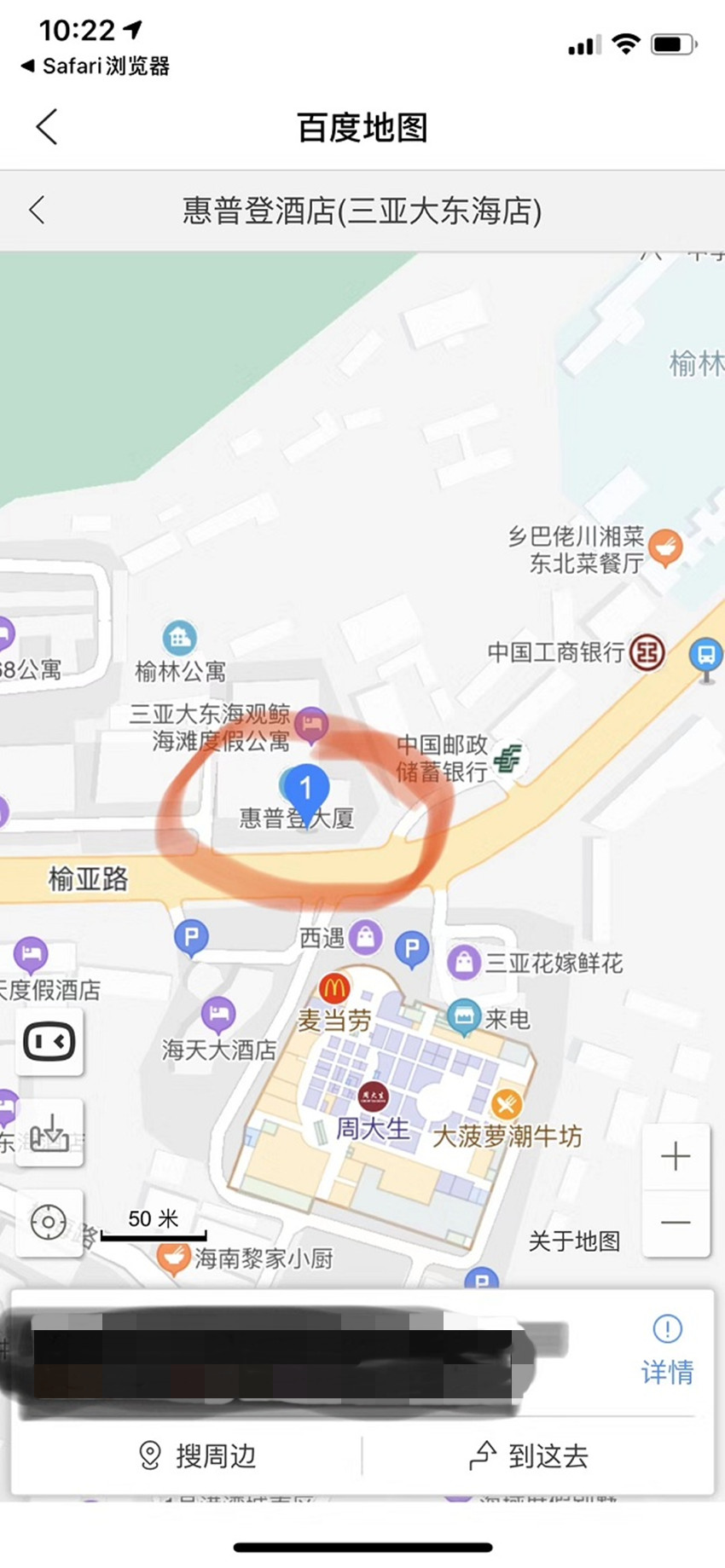The image size is (725, 1568).
Task: Tap the back arrow beside 惠普登酒店 title
Action: point(37,210)
